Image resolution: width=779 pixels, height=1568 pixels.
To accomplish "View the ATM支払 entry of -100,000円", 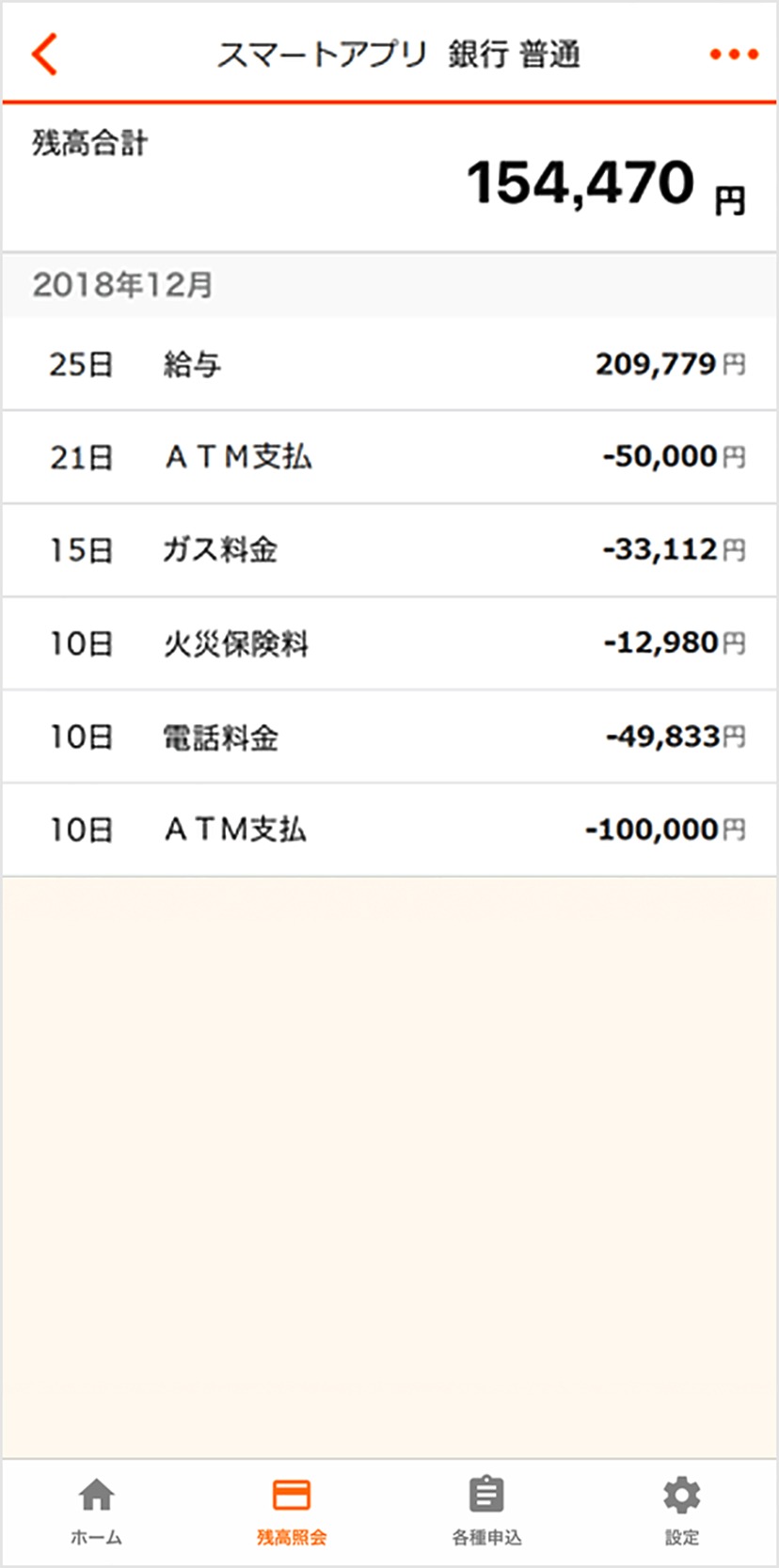I will coord(389,830).
